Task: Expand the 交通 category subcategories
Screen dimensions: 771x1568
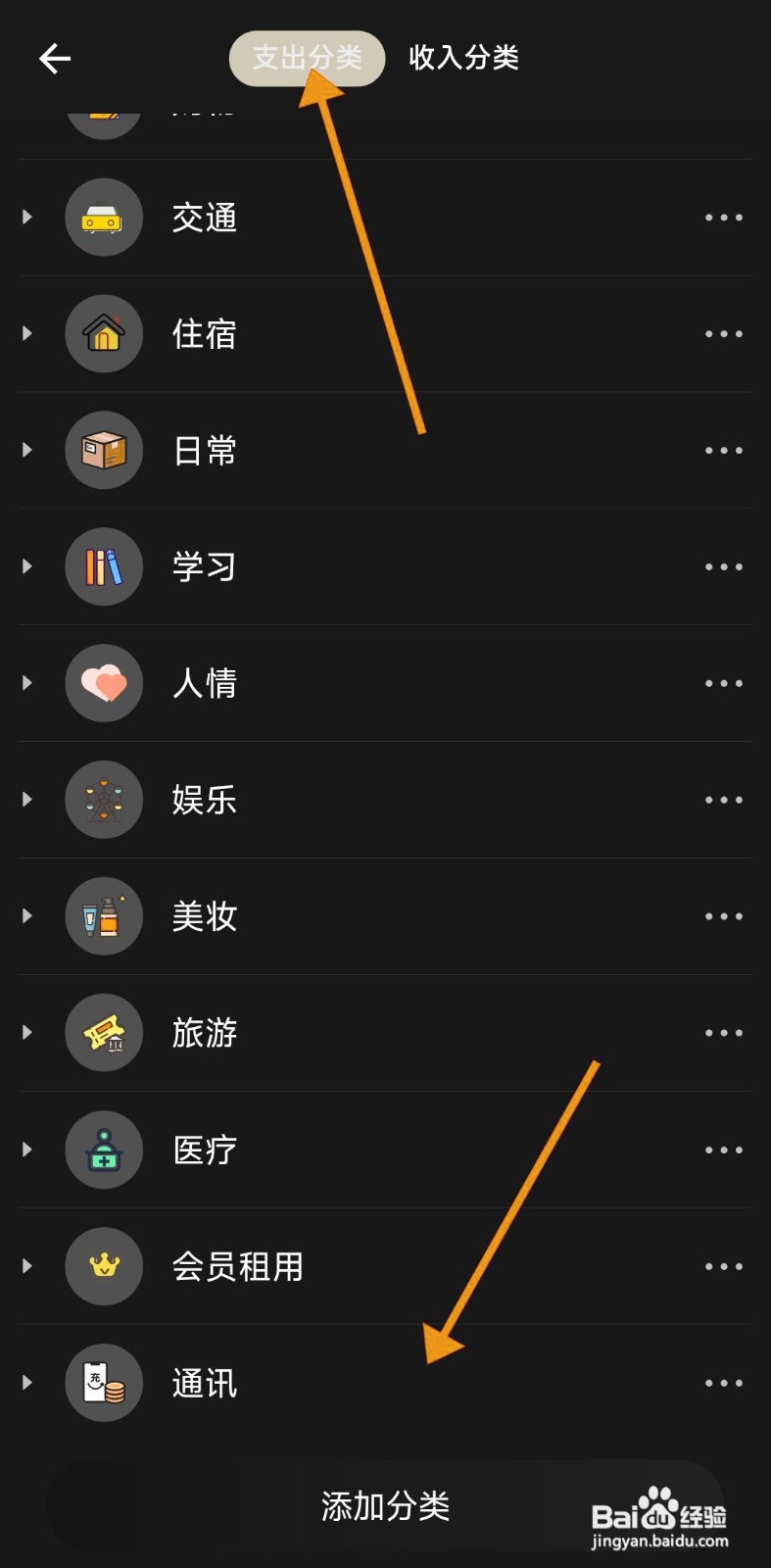Action: 25,218
